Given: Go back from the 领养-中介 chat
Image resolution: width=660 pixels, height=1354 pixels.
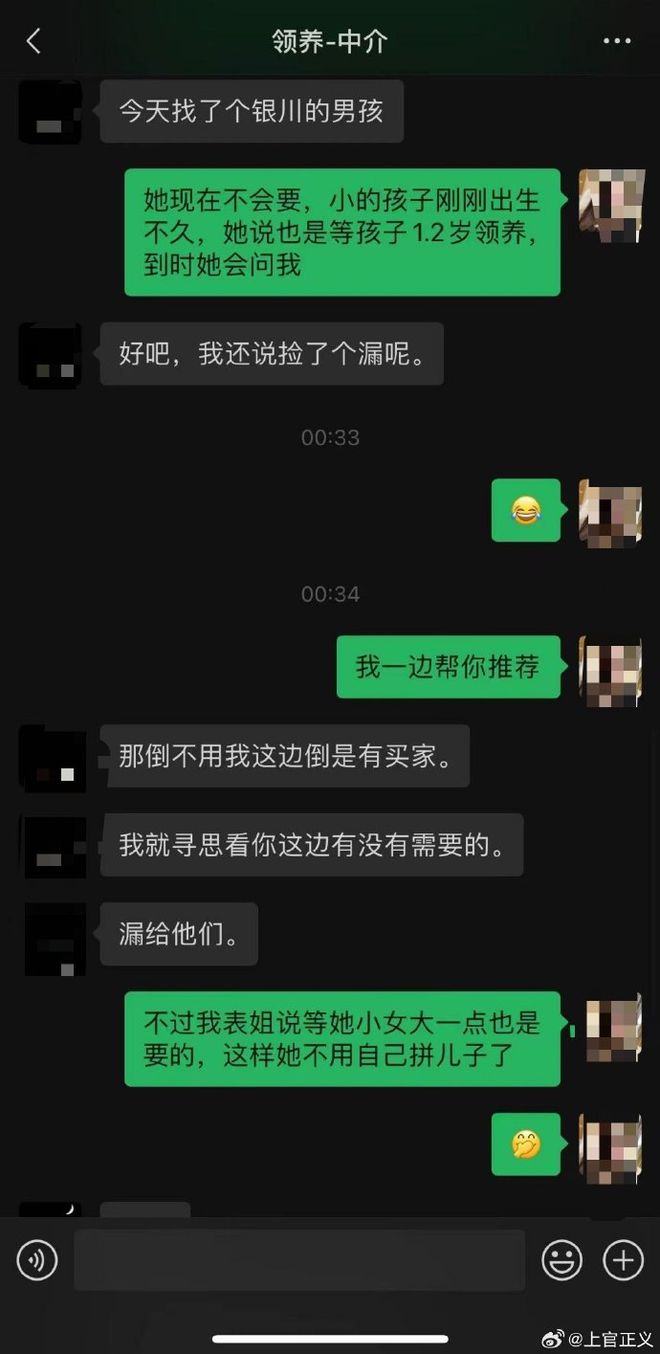Looking at the screenshot, I should pos(33,41).
